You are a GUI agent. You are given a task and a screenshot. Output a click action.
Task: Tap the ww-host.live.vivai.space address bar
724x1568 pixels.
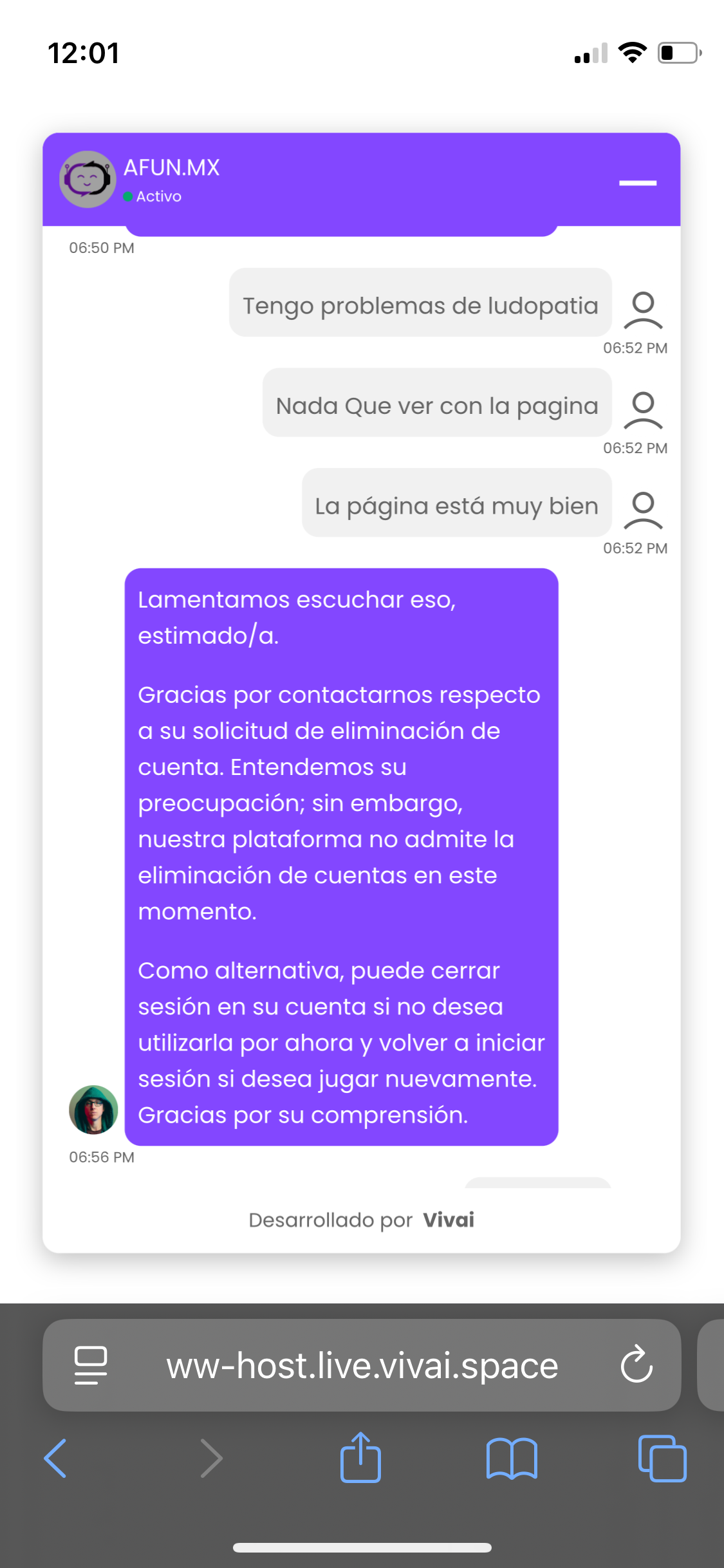click(x=362, y=1365)
